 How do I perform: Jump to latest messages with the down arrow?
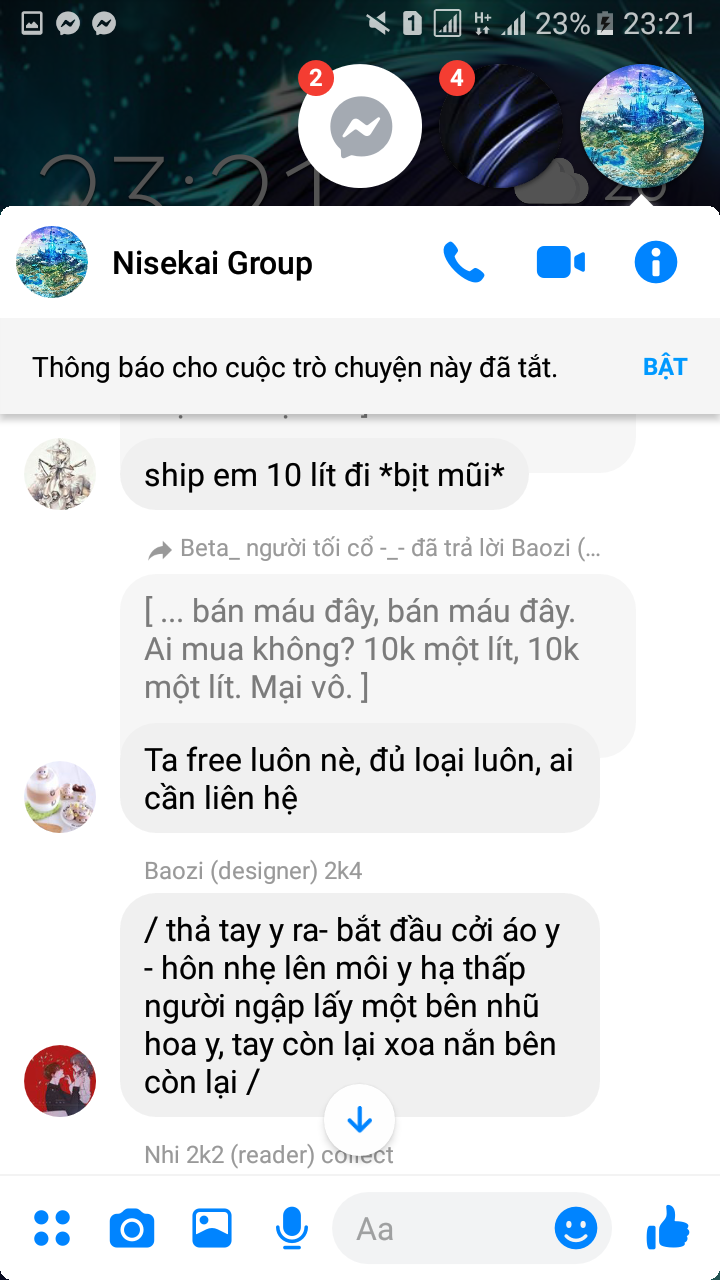[x=360, y=1120]
